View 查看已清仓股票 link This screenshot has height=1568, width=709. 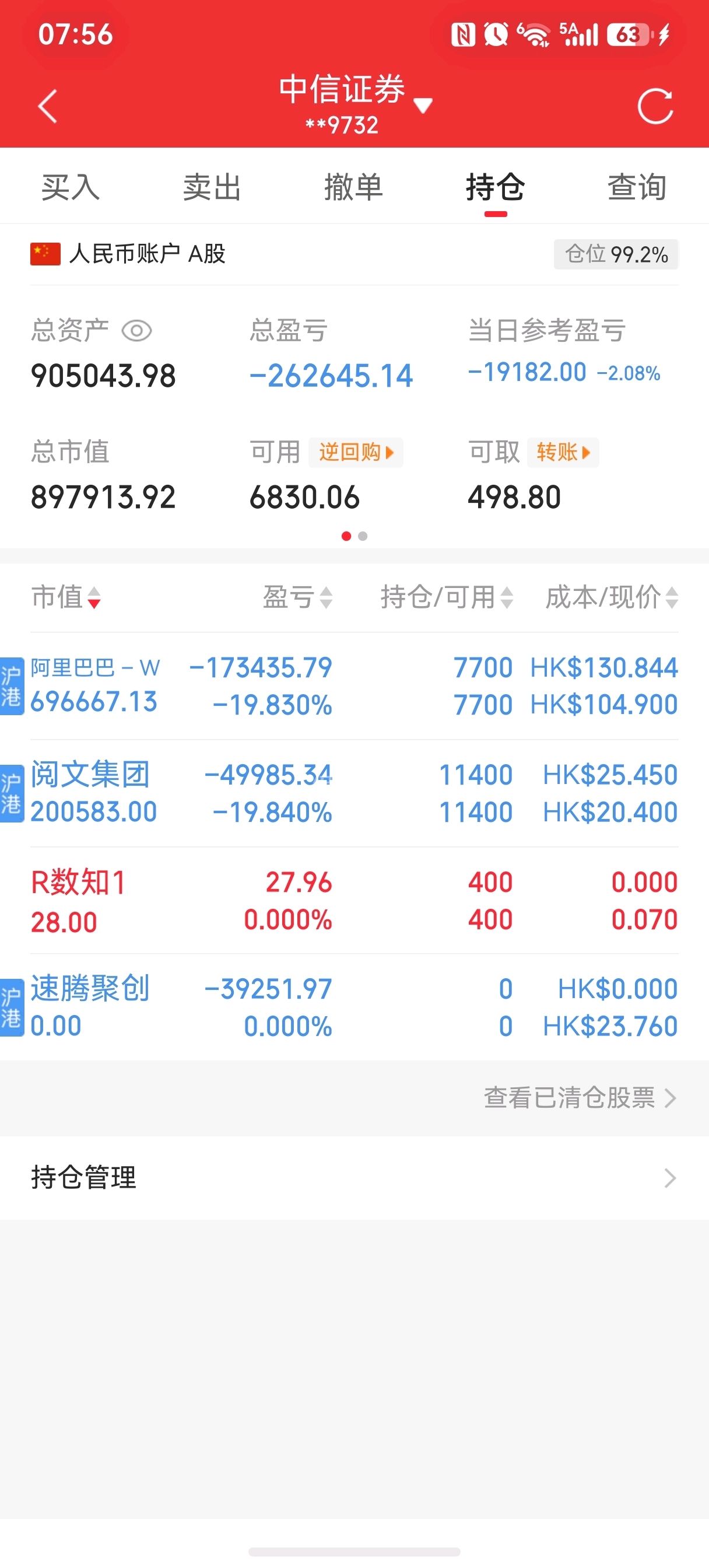tap(580, 1098)
